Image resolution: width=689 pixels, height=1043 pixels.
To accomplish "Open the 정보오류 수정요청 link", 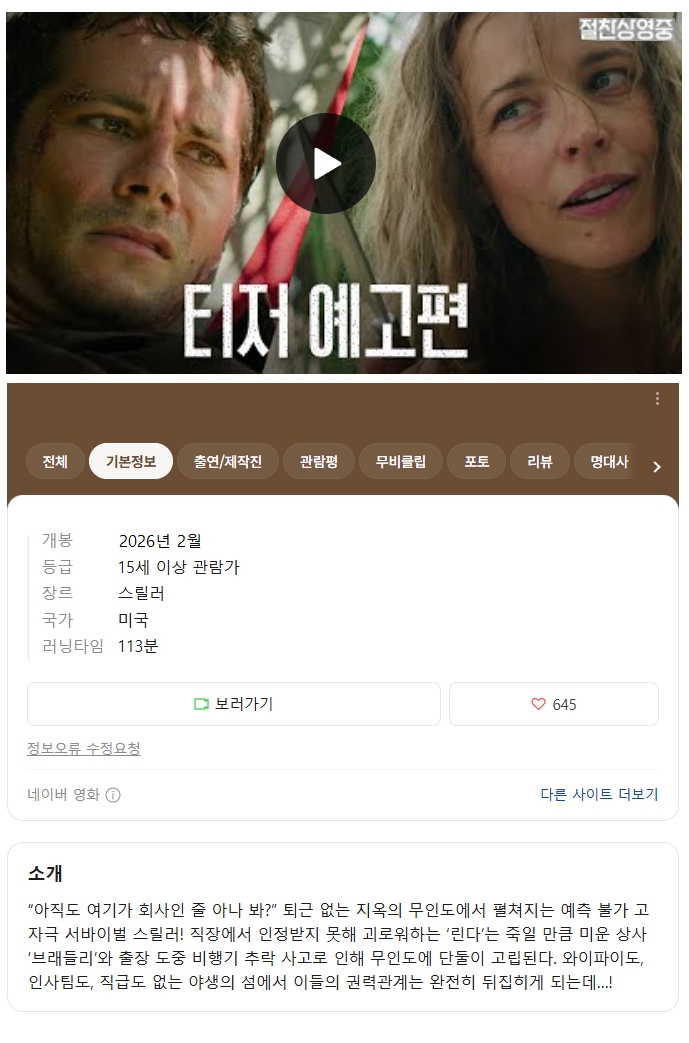I will pyautogui.click(x=83, y=749).
